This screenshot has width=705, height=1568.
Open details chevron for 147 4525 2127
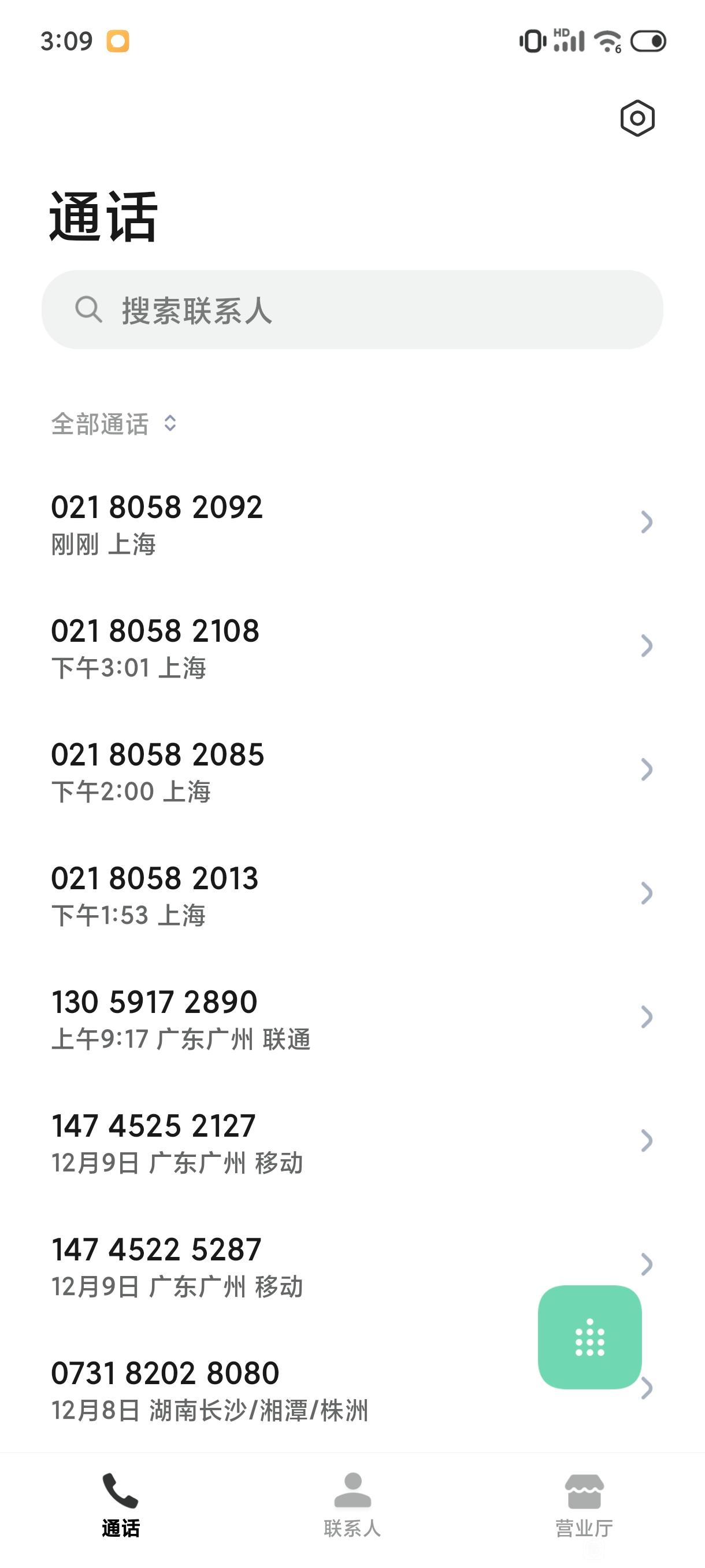[x=647, y=1141]
